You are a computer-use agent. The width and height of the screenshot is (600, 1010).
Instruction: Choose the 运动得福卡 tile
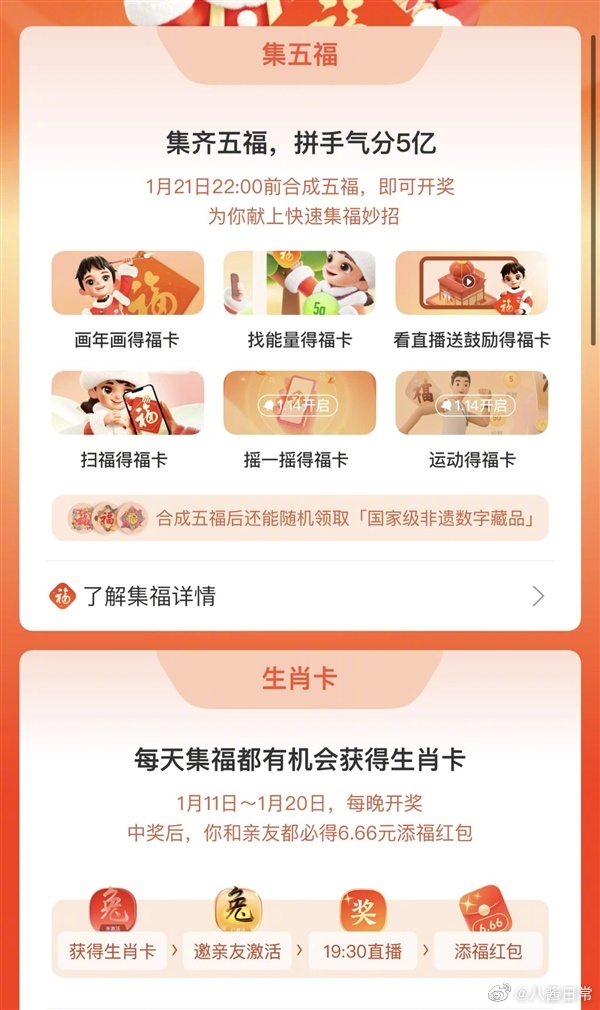472,420
